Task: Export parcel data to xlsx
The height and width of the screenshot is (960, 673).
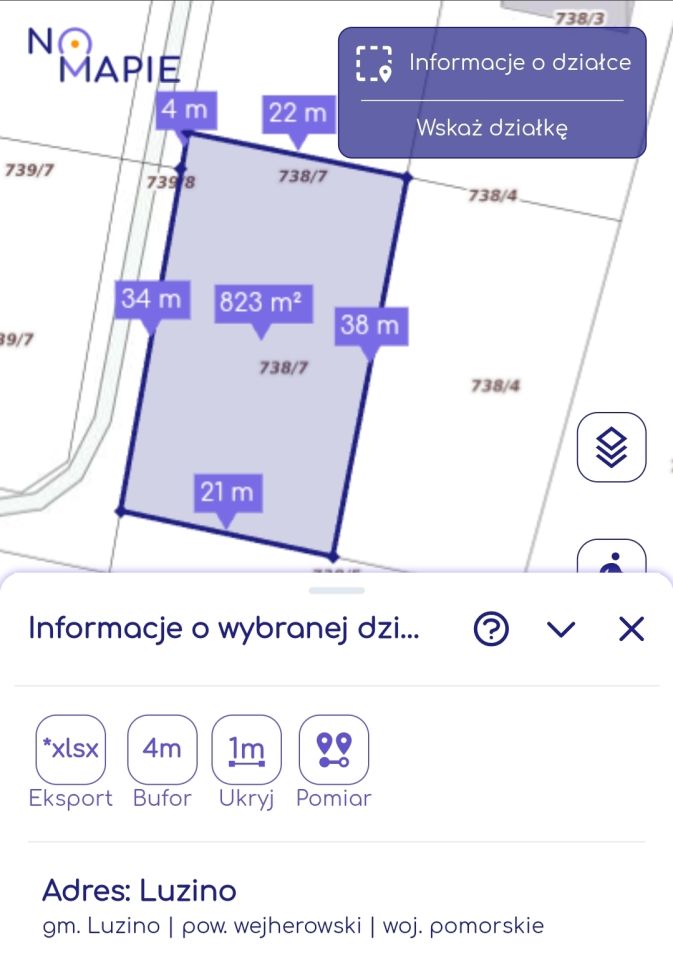Action: (x=71, y=749)
